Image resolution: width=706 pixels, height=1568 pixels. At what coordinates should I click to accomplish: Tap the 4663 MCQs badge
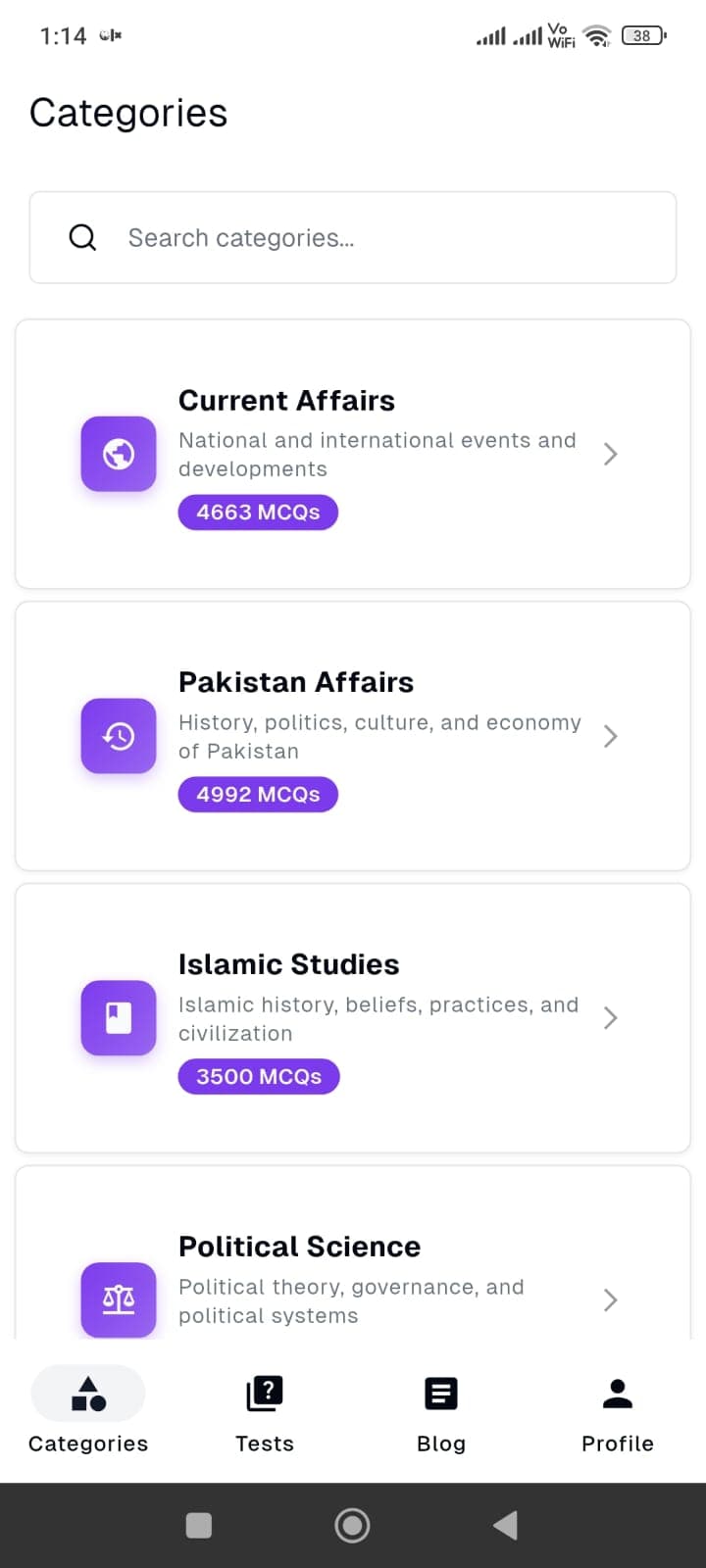click(x=258, y=512)
